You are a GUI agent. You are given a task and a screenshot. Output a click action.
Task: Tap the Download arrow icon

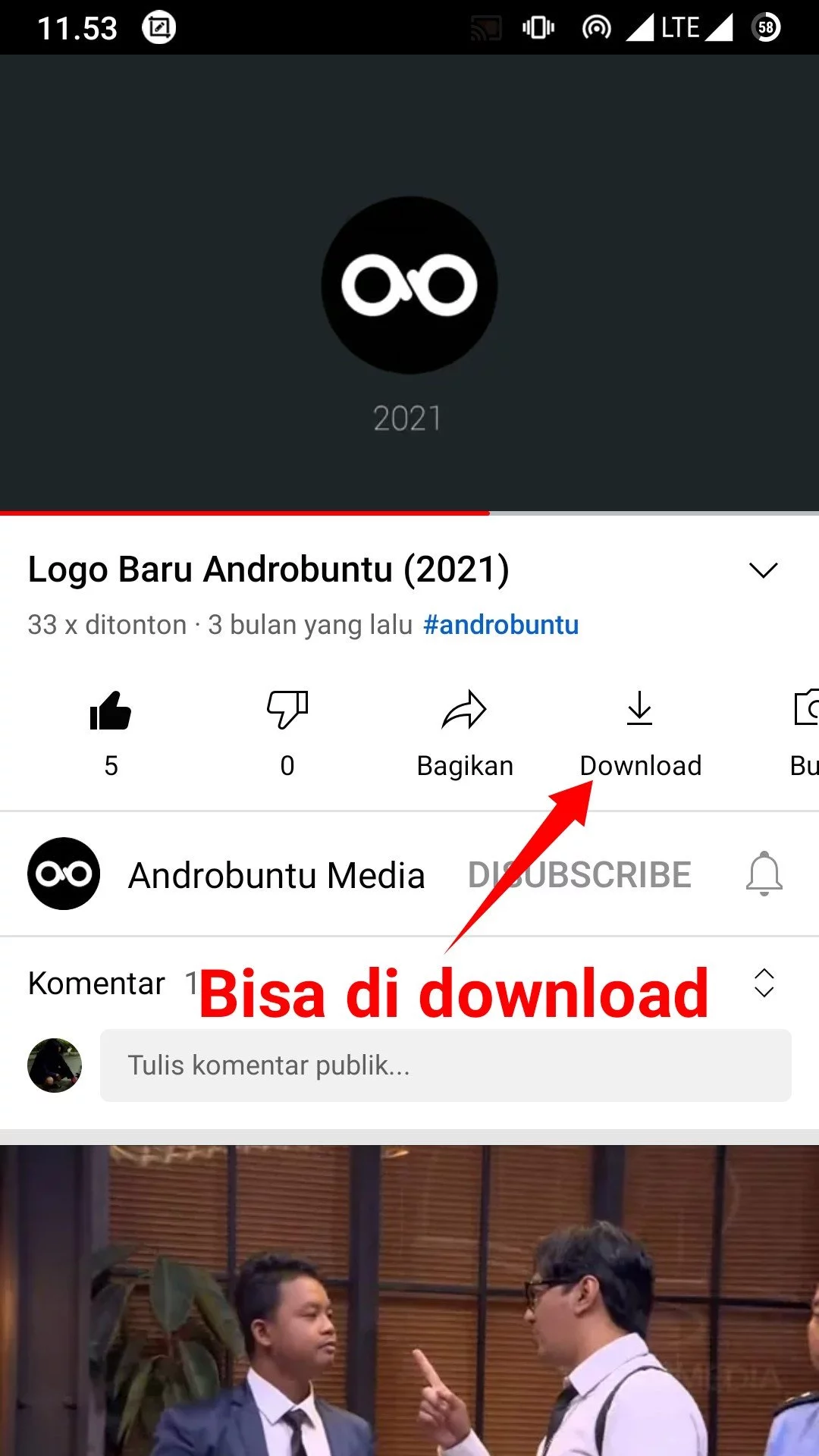(641, 711)
